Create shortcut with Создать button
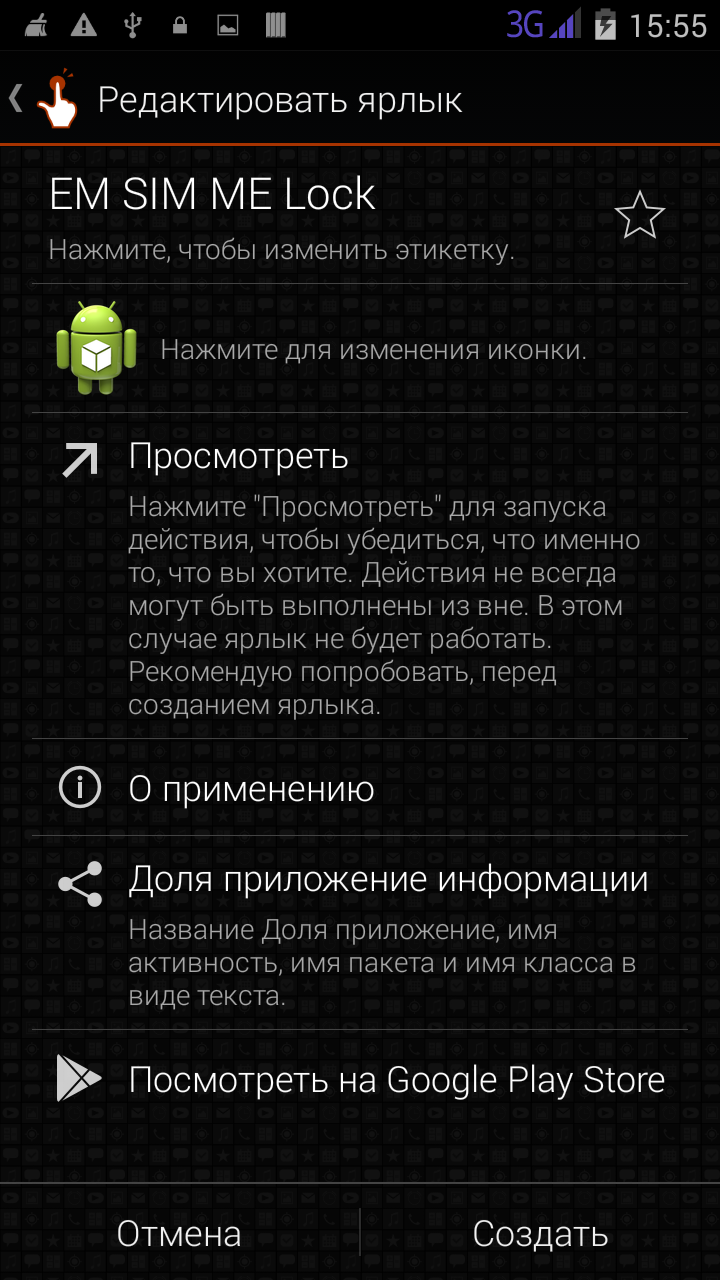This screenshot has width=720, height=1280. (x=540, y=1233)
